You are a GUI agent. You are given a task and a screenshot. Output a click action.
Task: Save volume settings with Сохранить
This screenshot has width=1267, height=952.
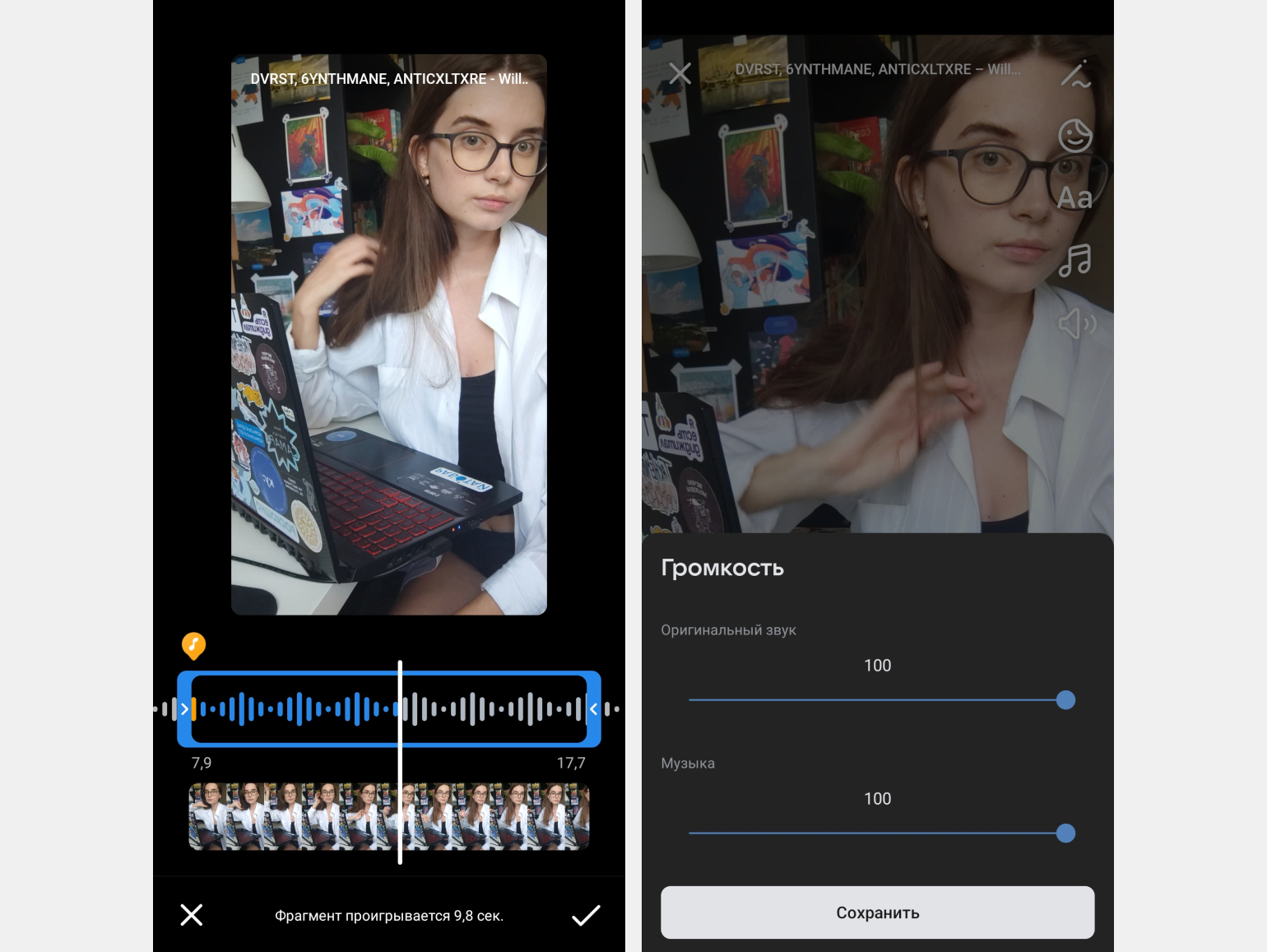click(x=877, y=913)
